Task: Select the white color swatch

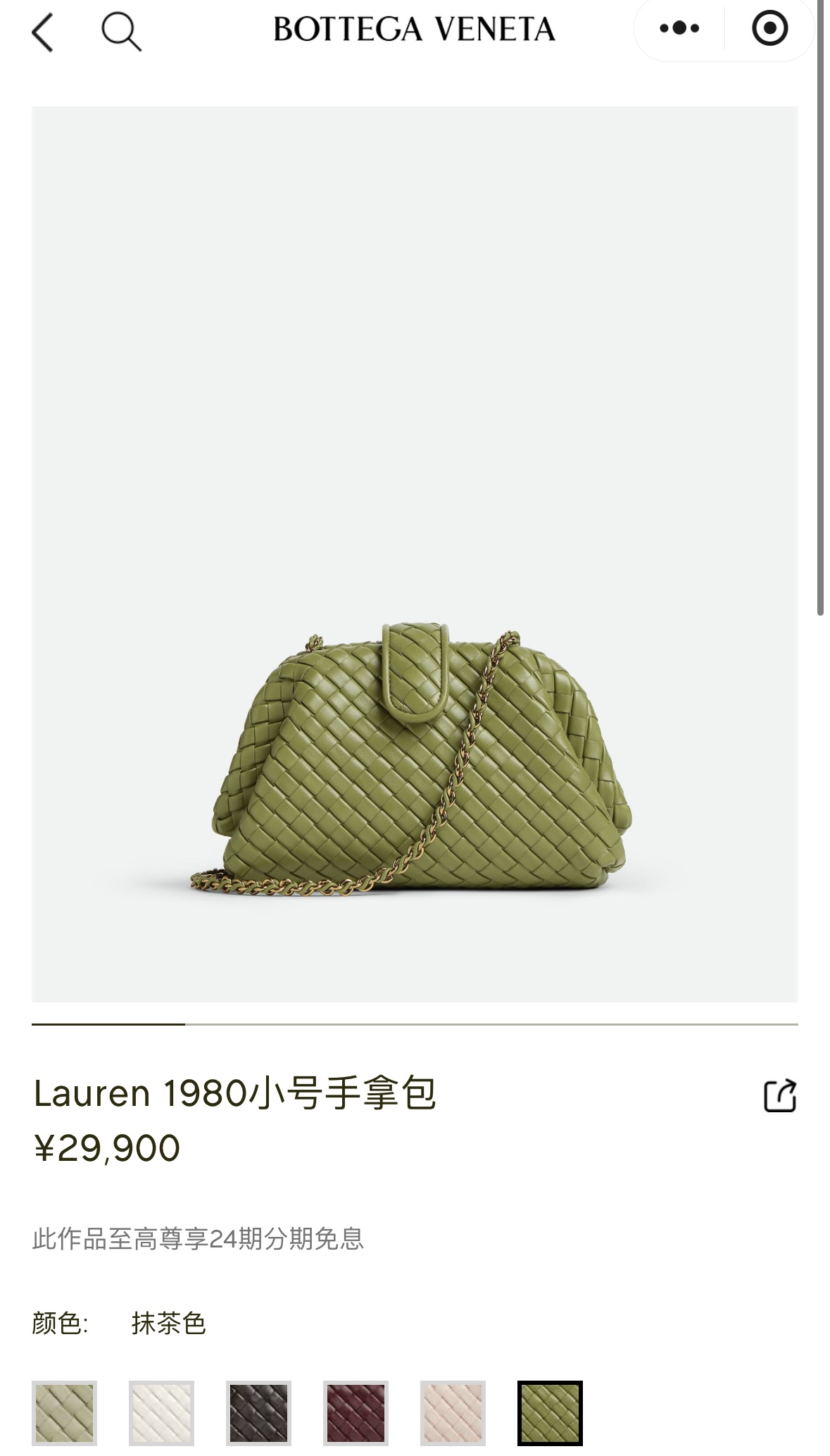Action: pos(161,1412)
